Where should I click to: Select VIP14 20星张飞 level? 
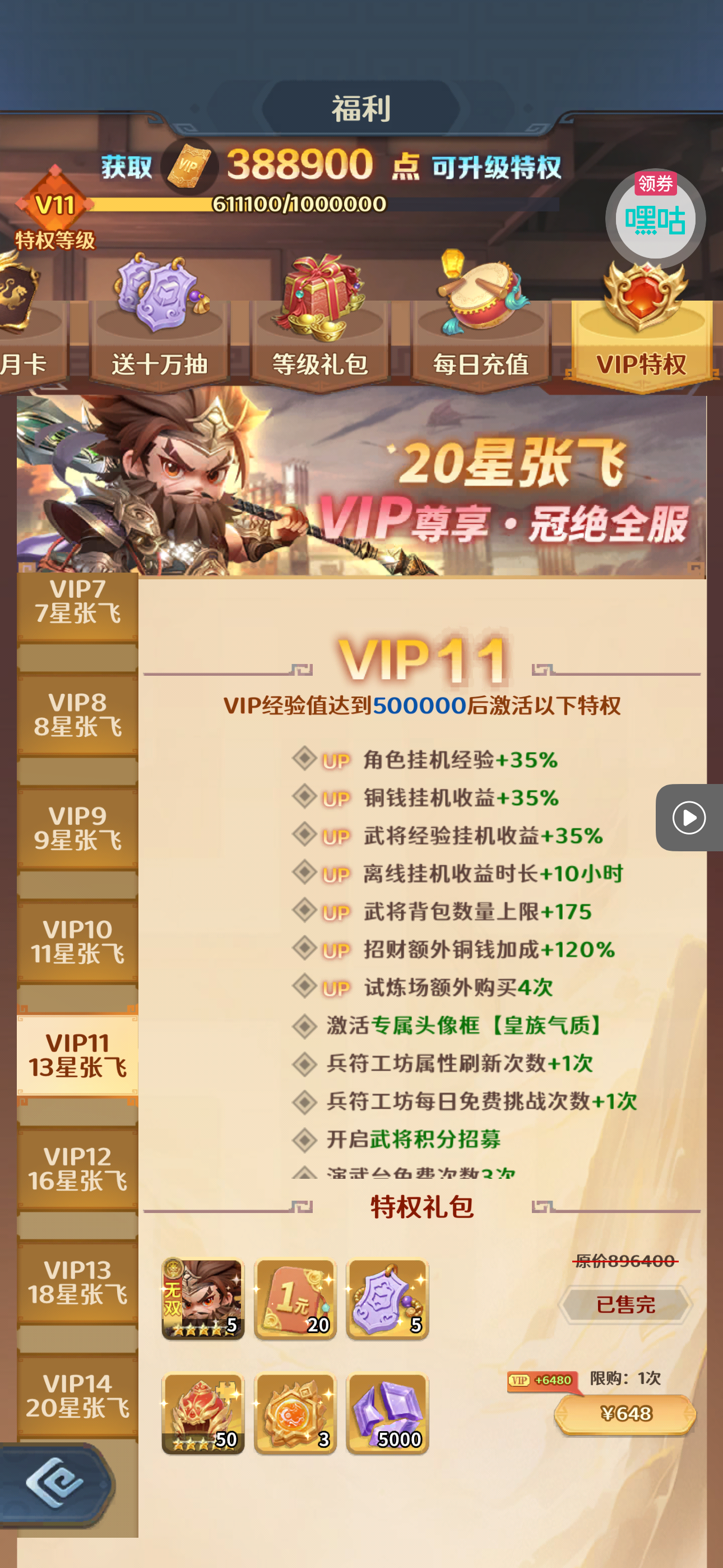click(x=77, y=1395)
